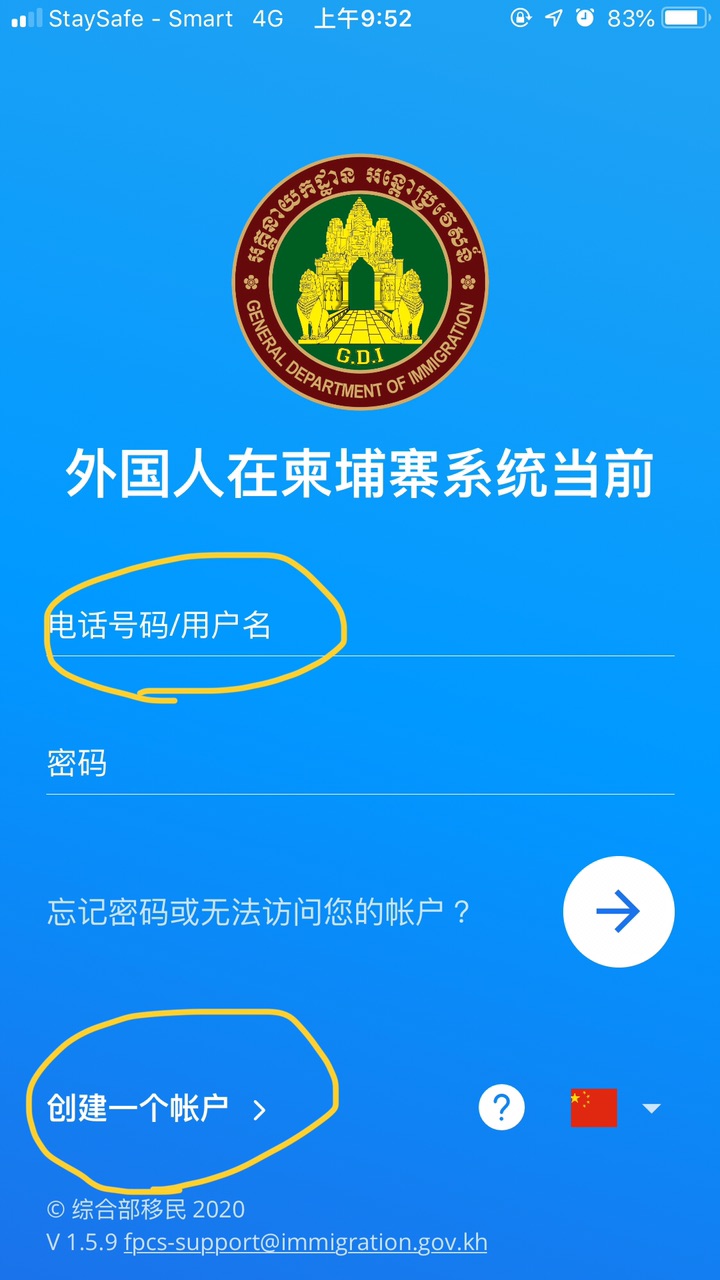The image size is (720, 1280).
Task: Open 忘记密码或无法访问您的帐户 link
Action: tap(258, 912)
